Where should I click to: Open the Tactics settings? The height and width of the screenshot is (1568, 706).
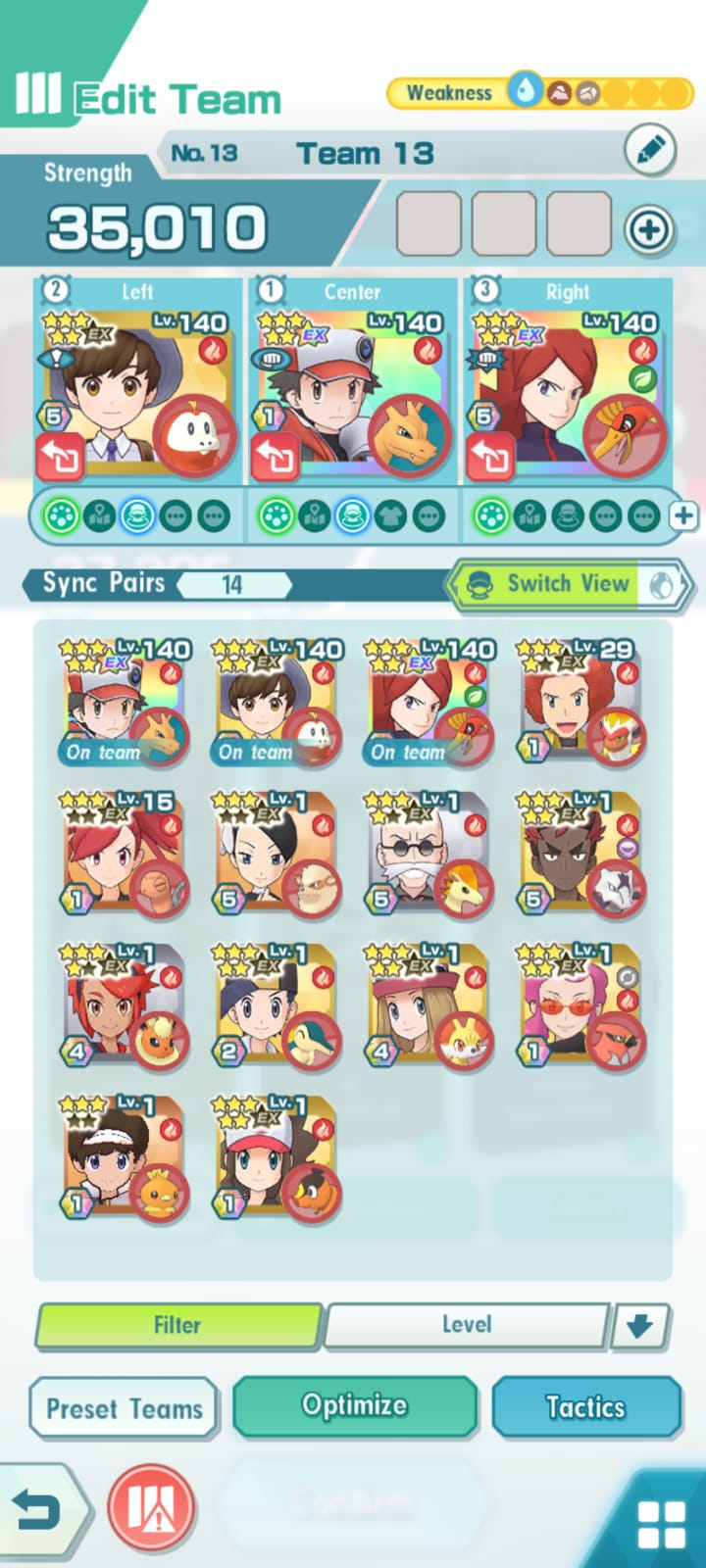click(x=585, y=1407)
